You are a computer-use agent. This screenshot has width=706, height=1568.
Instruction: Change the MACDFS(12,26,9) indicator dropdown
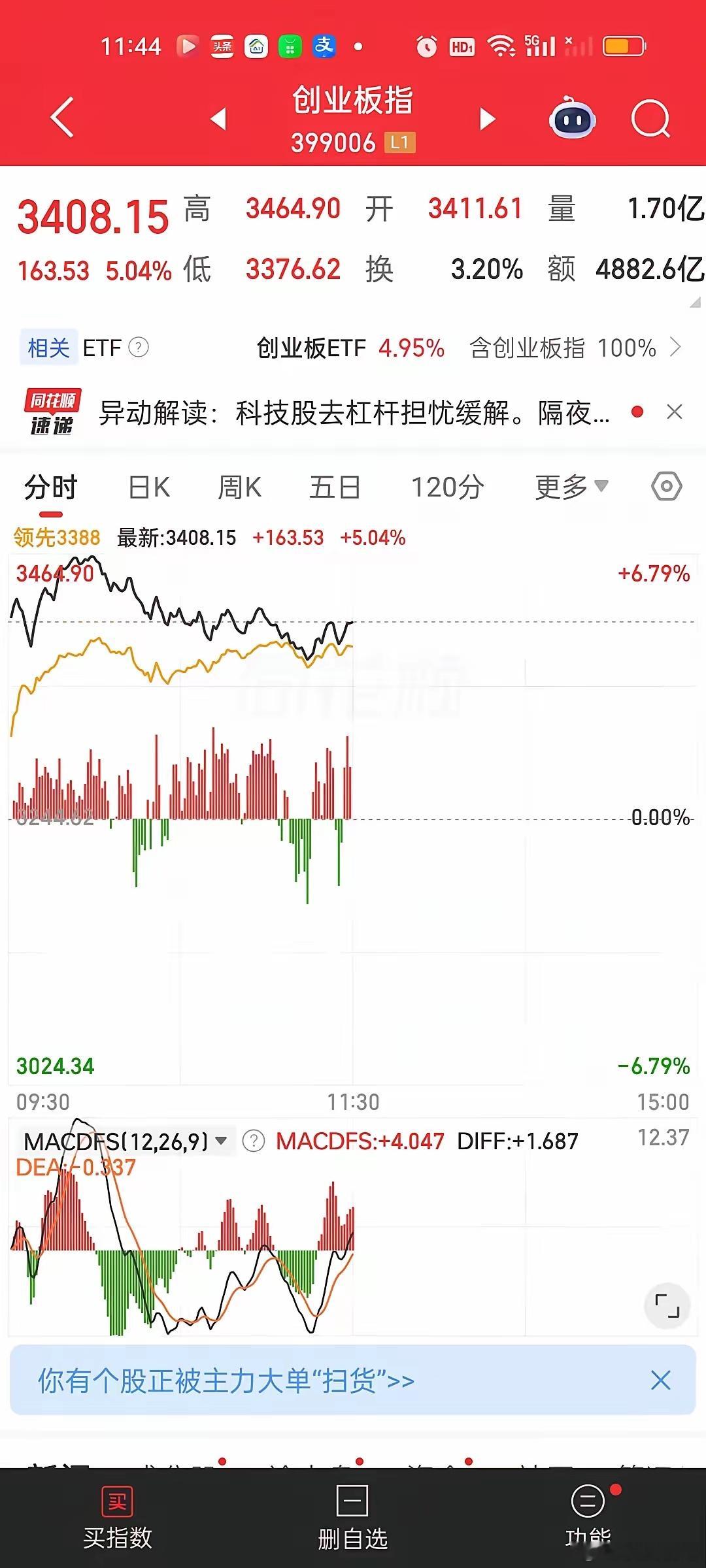click(x=125, y=1141)
